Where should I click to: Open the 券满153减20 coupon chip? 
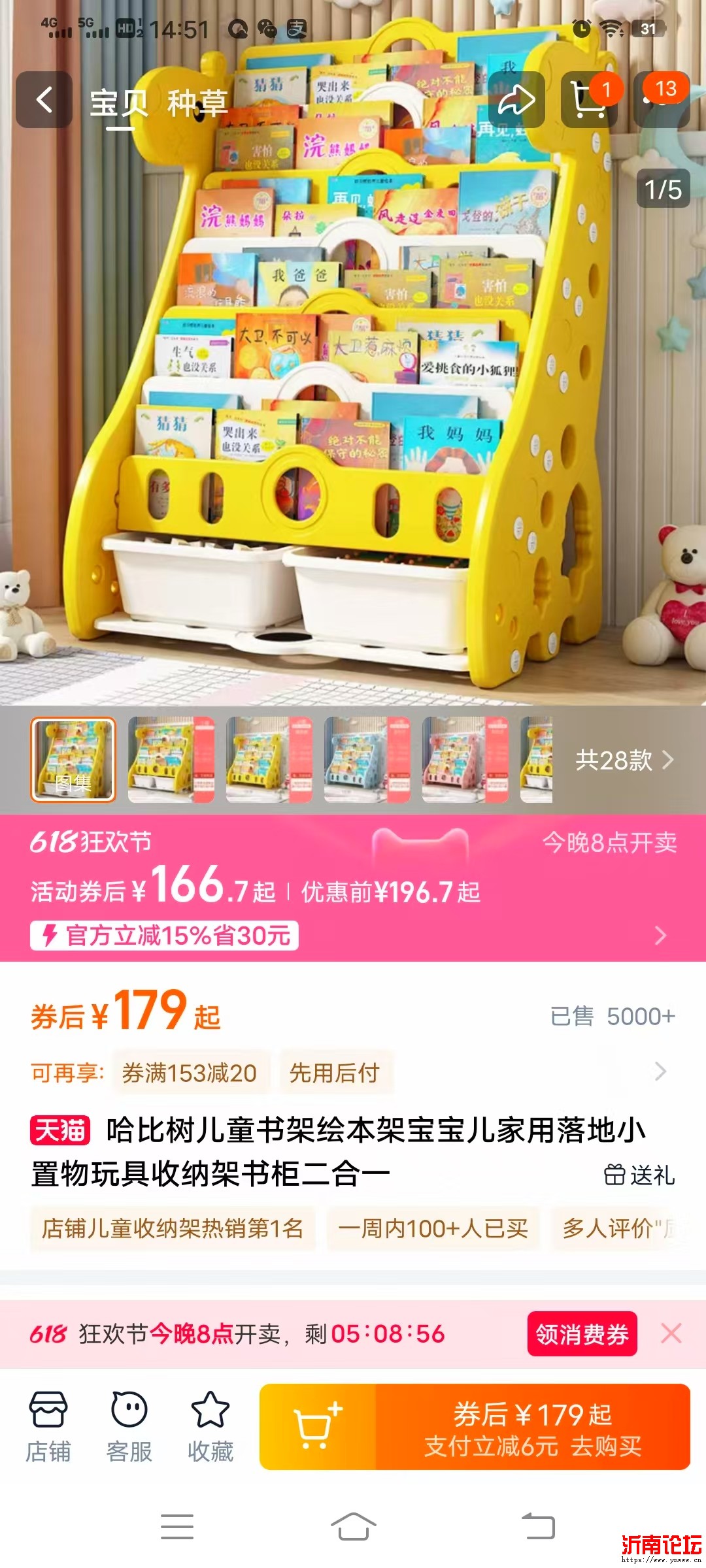click(190, 1073)
